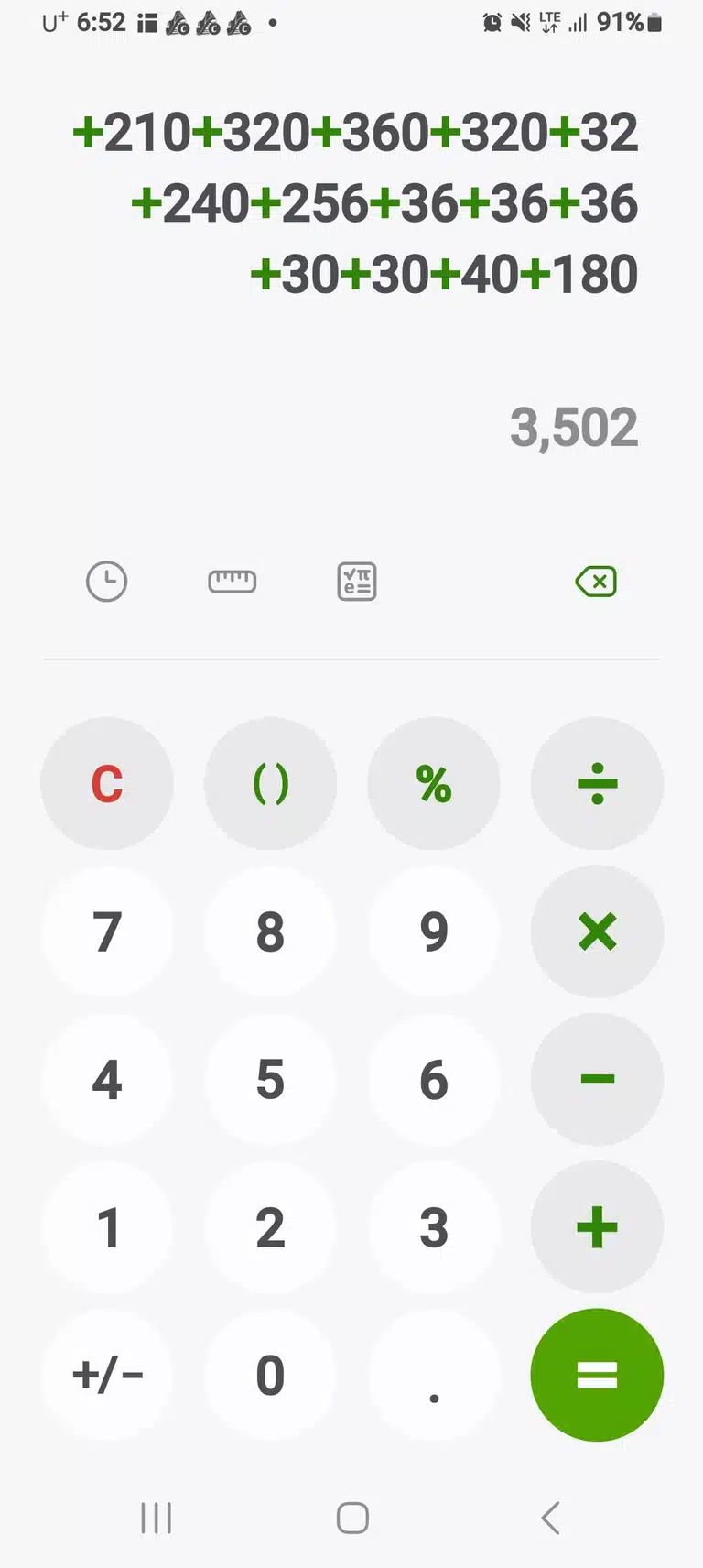Enter digit 0
This screenshot has width=703, height=1568.
point(270,1375)
